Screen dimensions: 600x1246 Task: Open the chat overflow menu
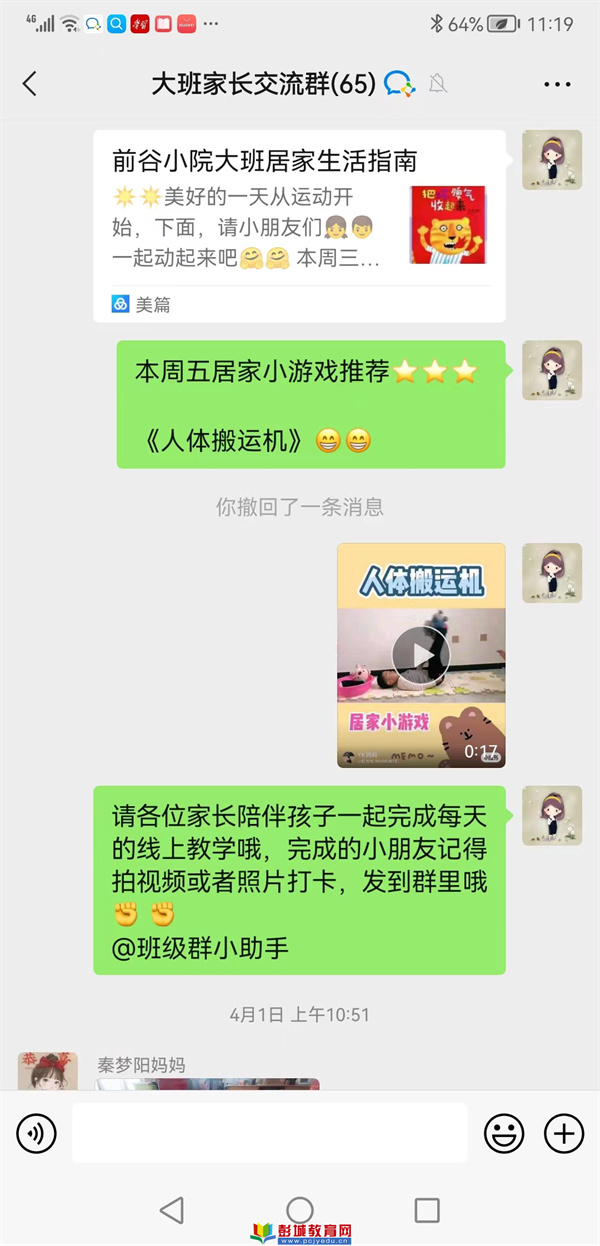[x=557, y=84]
